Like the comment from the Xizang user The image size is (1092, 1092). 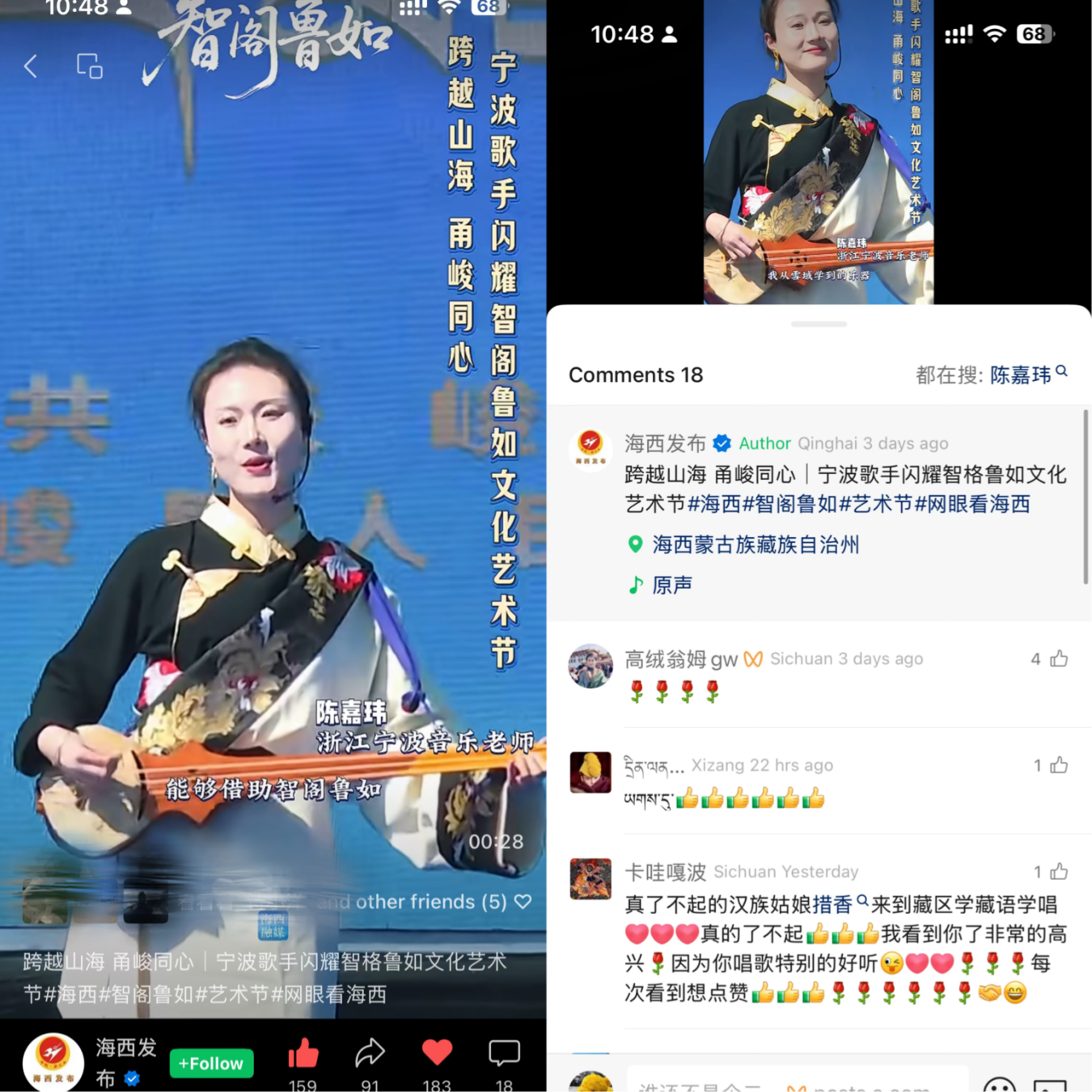pos(1058,765)
